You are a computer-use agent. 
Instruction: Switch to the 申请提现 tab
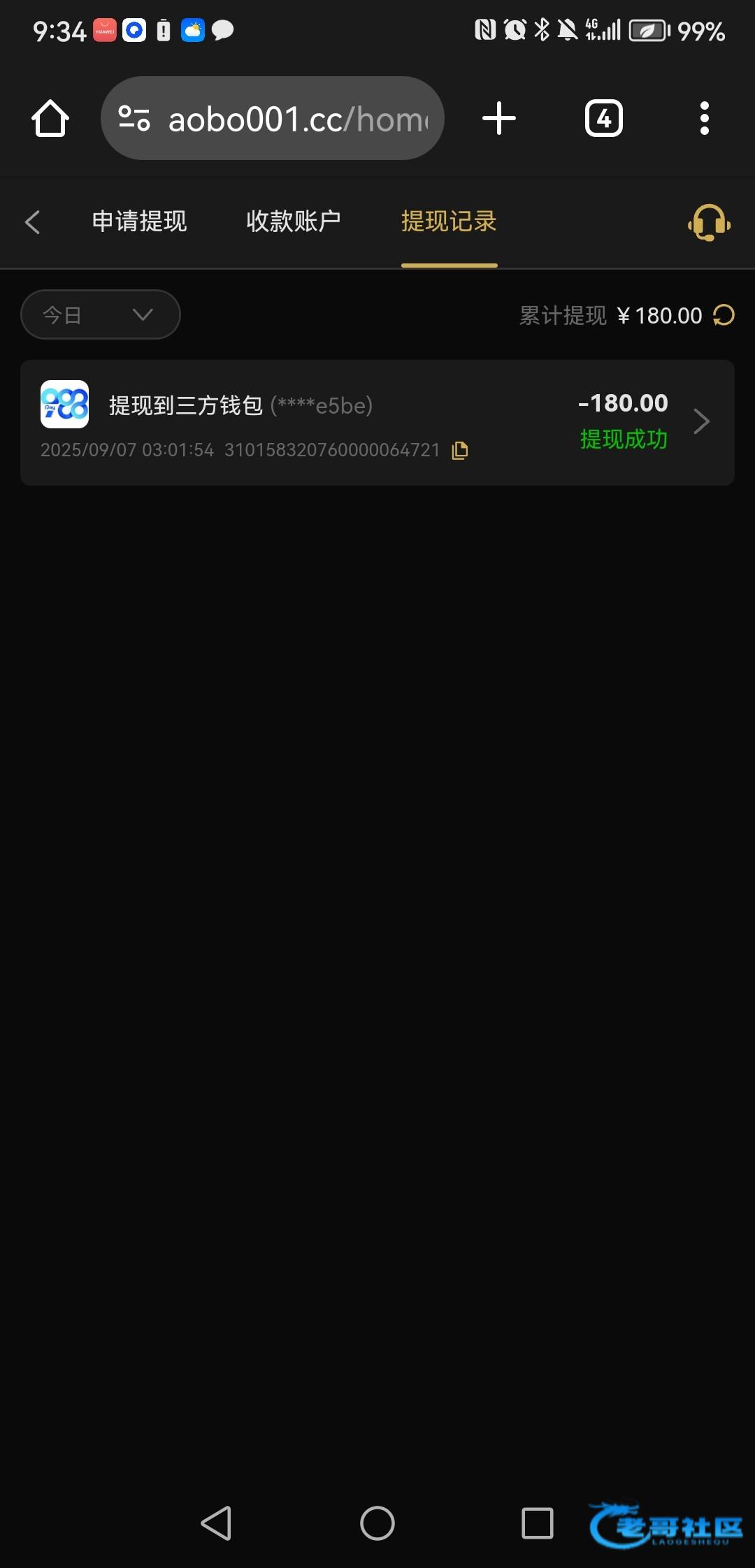click(x=139, y=222)
